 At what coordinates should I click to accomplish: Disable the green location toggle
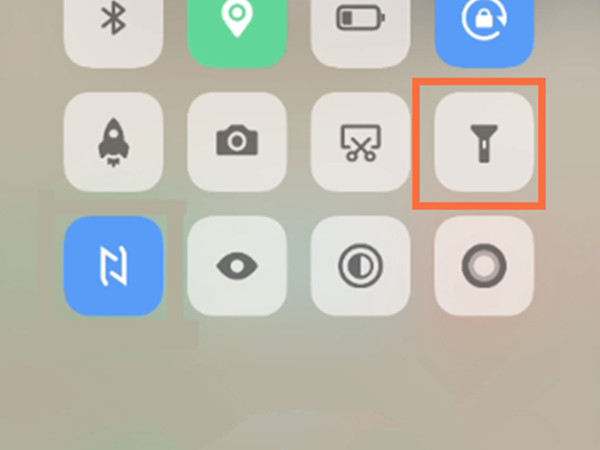(x=237, y=25)
